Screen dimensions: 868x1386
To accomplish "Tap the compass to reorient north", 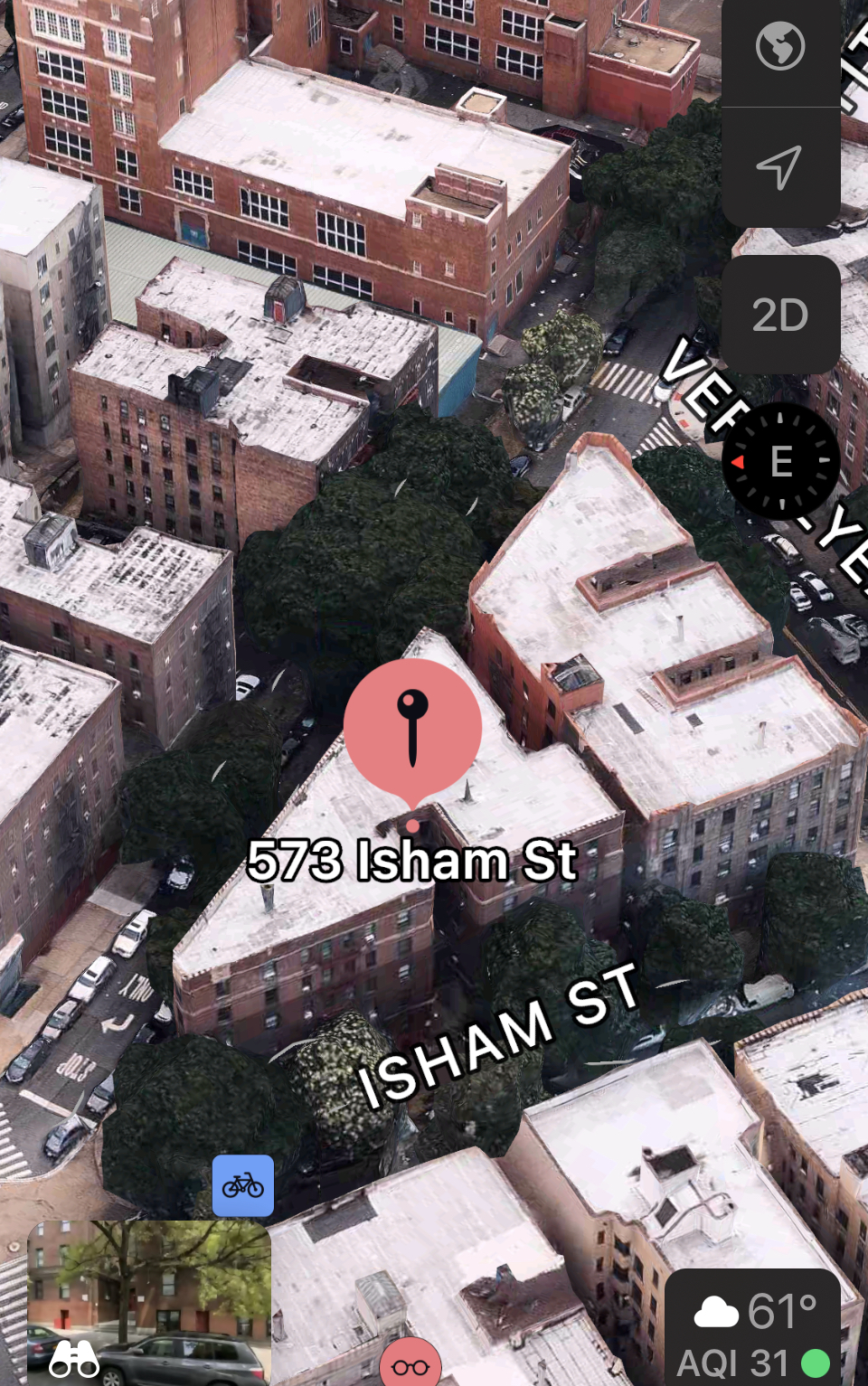I will tap(781, 461).
